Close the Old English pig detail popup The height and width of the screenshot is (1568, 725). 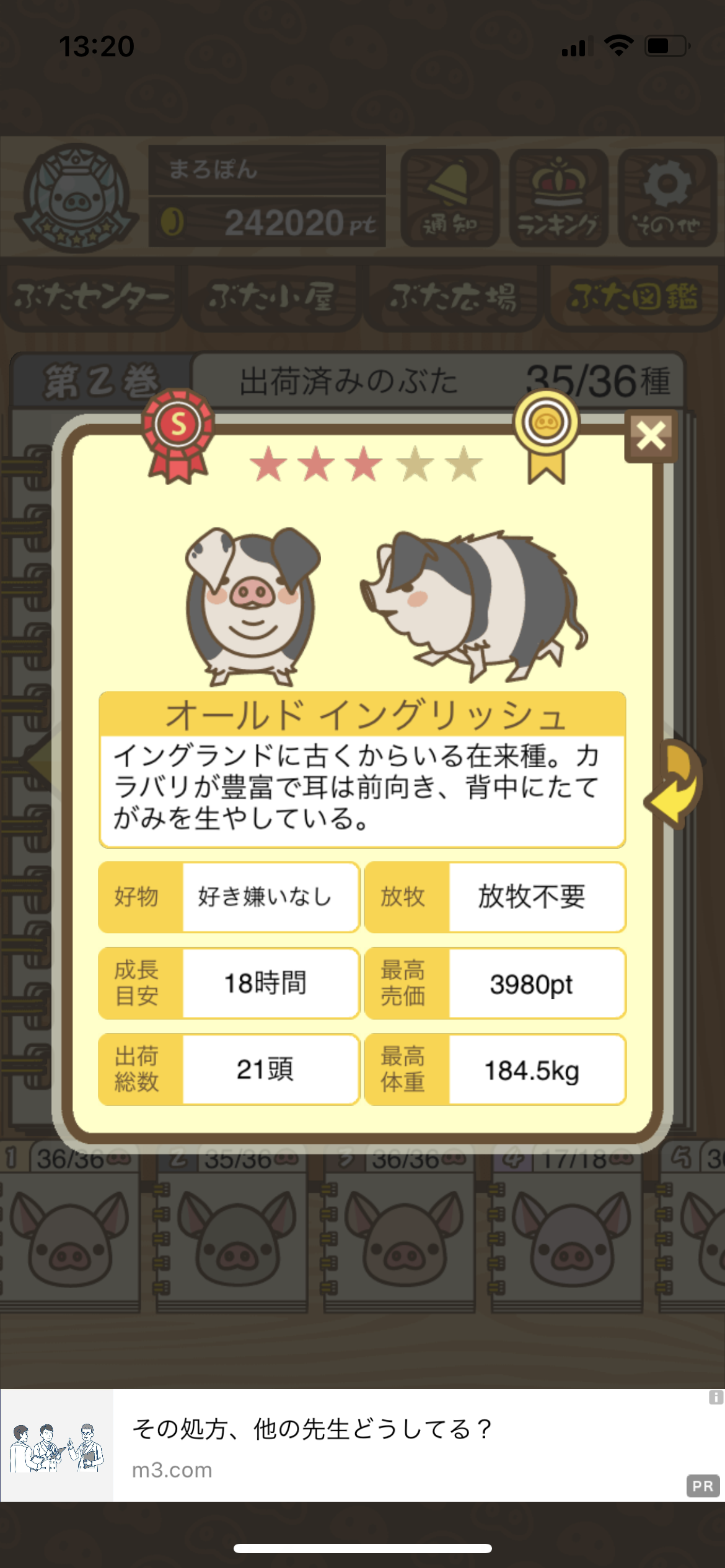click(x=651, y=436)
